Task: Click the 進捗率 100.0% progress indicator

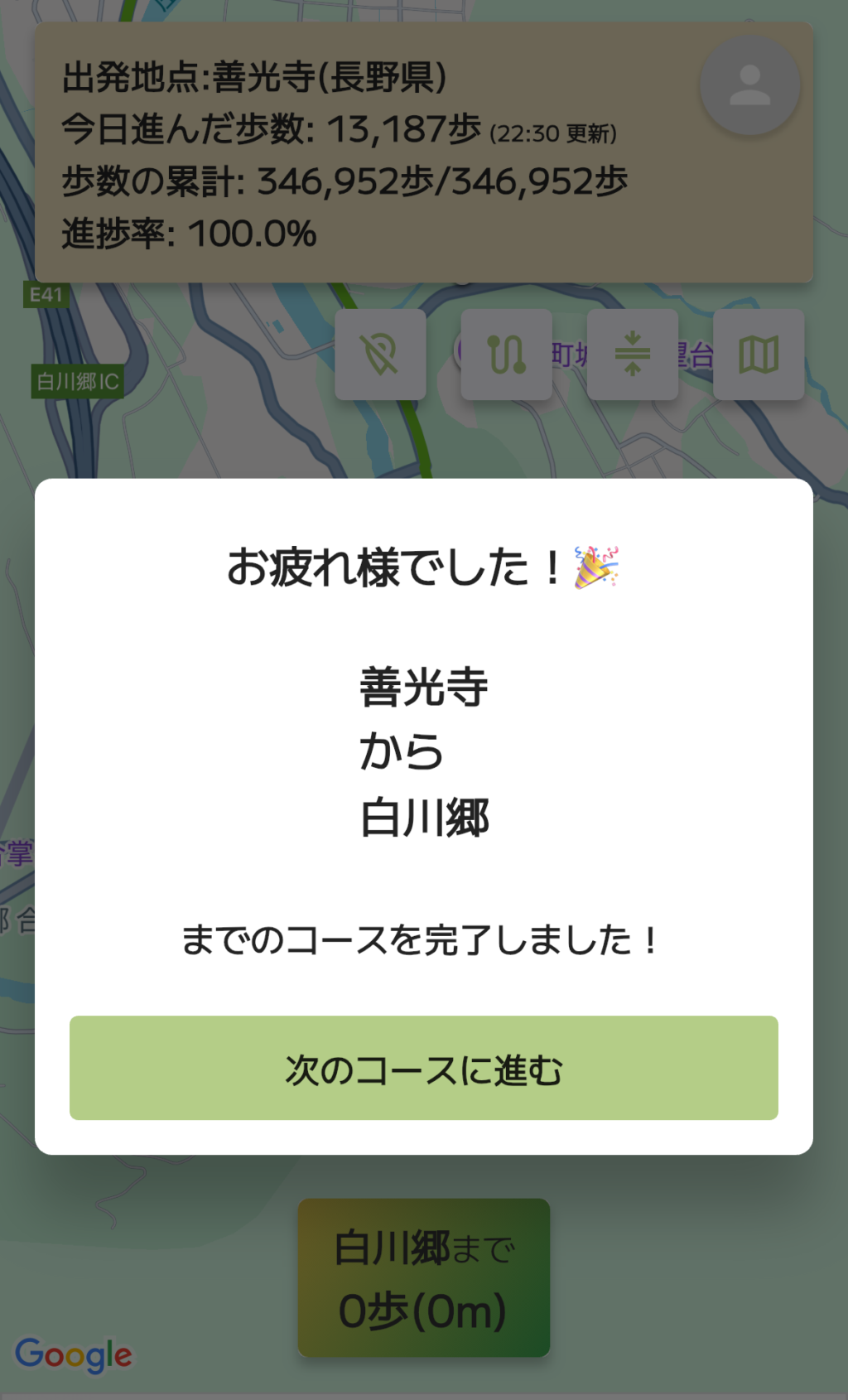Action: [x=185, y=235]
